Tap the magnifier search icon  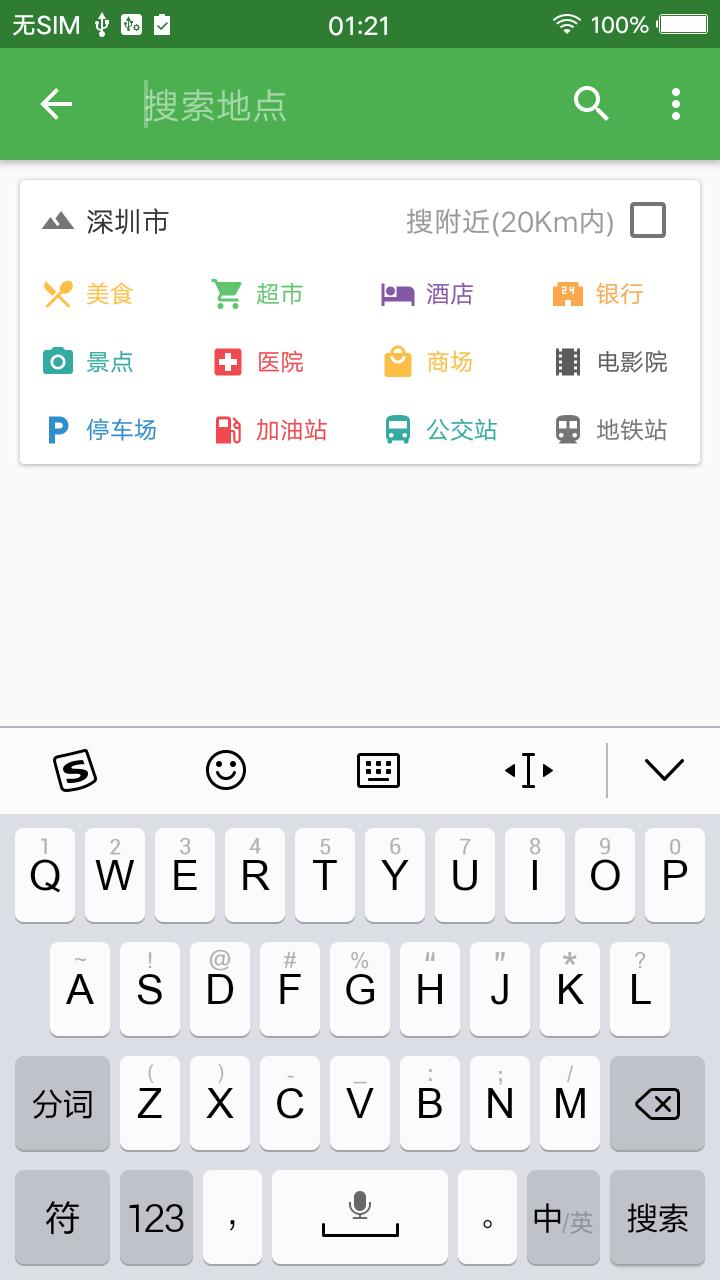591,104
